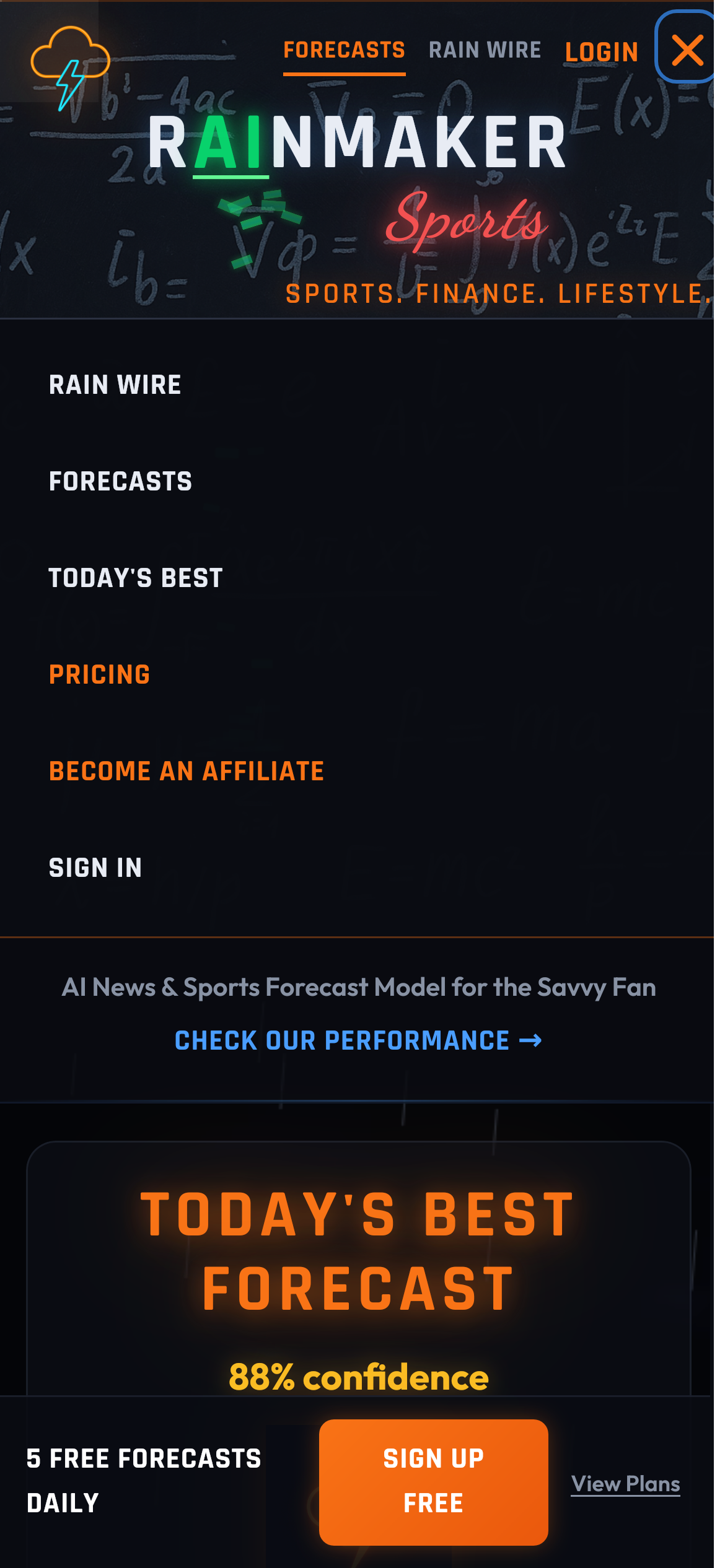Tap the Login link
The height and width of the screenshot is (1568, 725).
(601, 52)
